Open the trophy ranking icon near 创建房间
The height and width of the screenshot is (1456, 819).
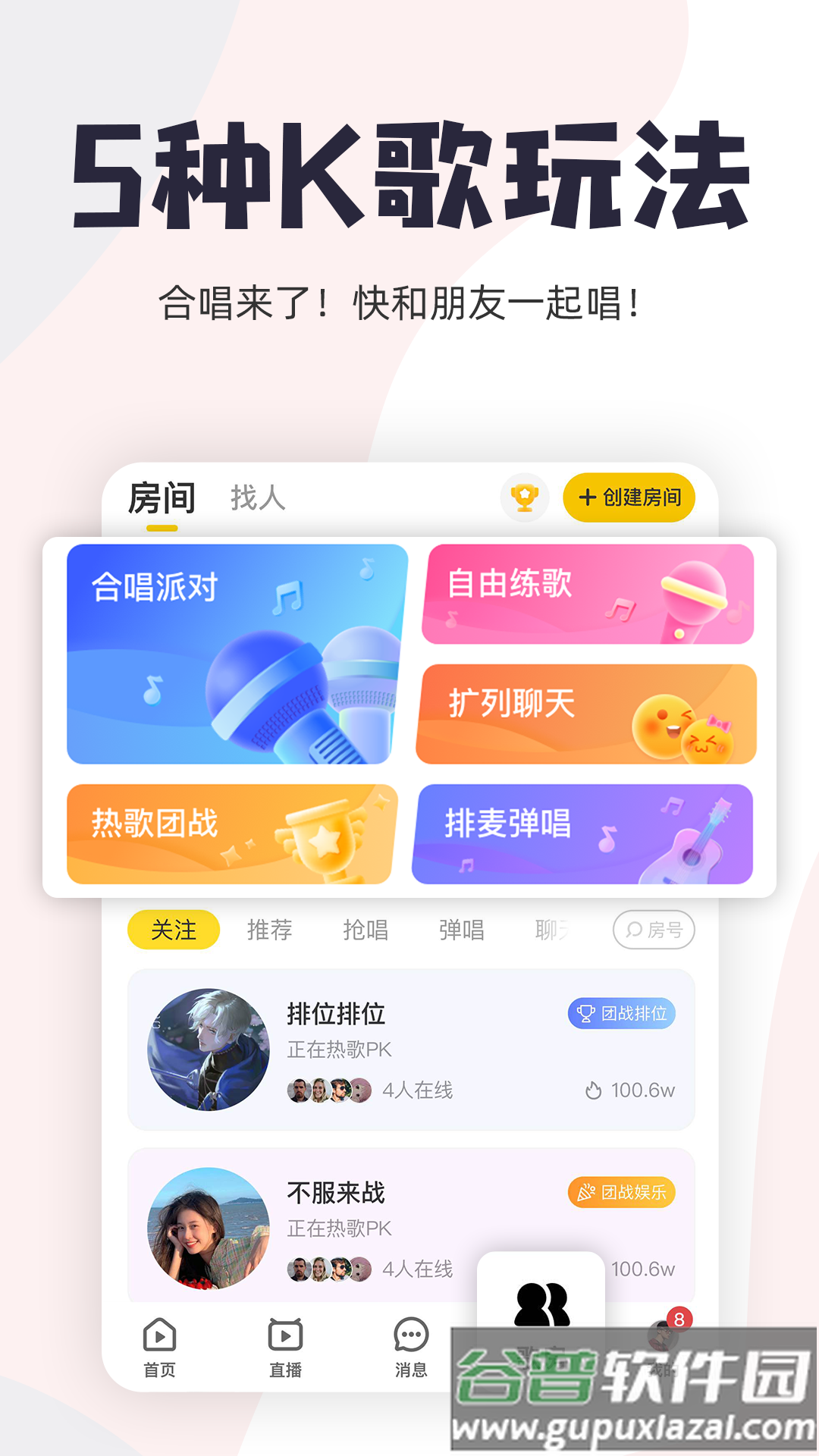[526, 497]
